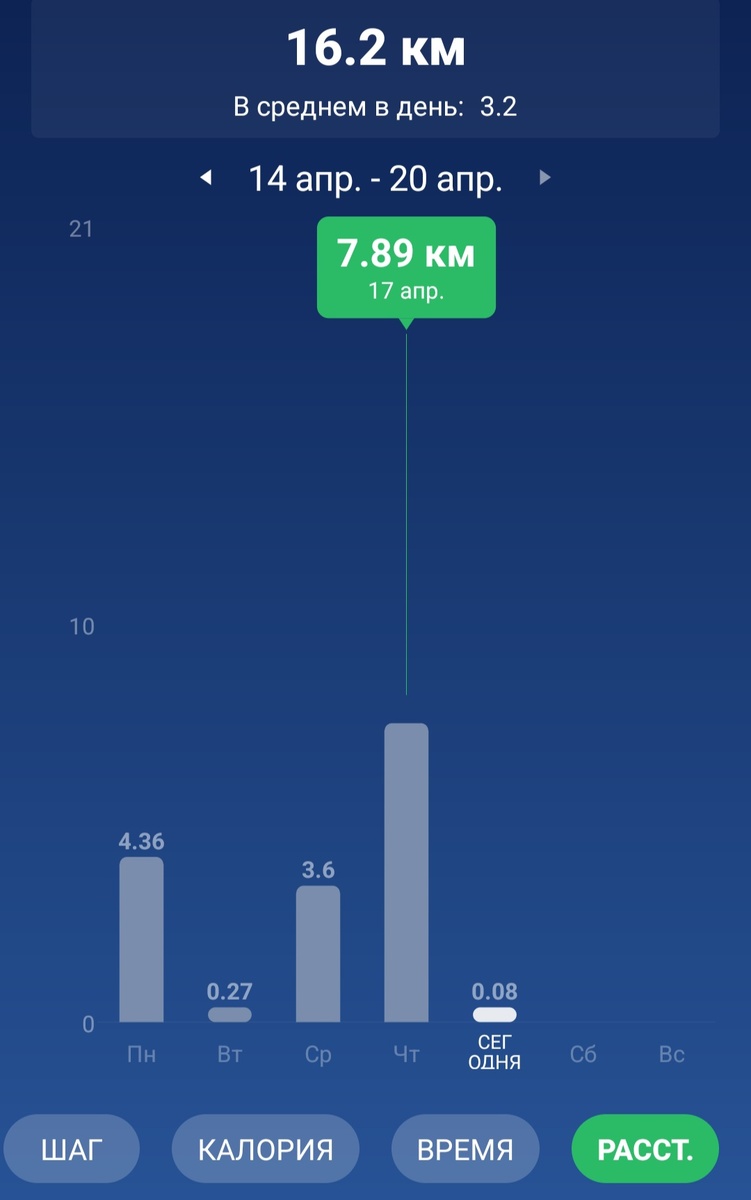Image resolution: width=751 pixels, height=1200 pixels.
Task: Go to the previous week
Action: (206, 178)
